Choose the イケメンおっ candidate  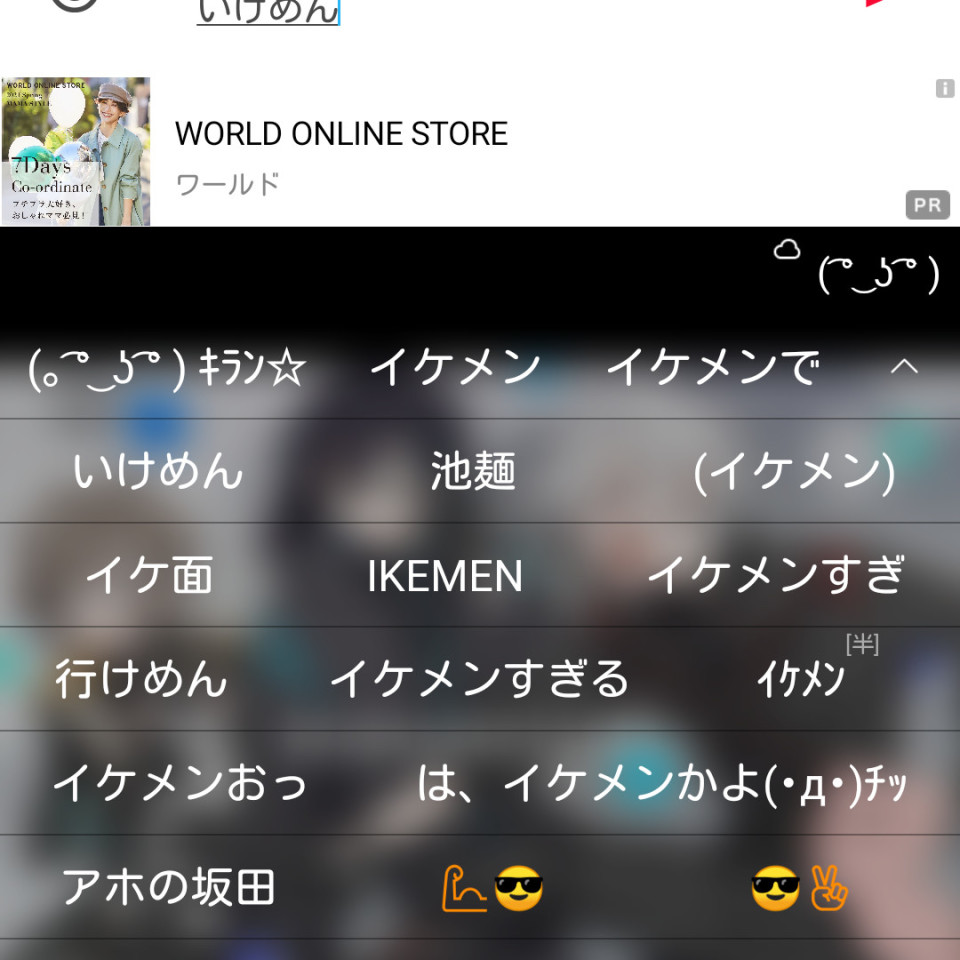[x=180, y=784]
